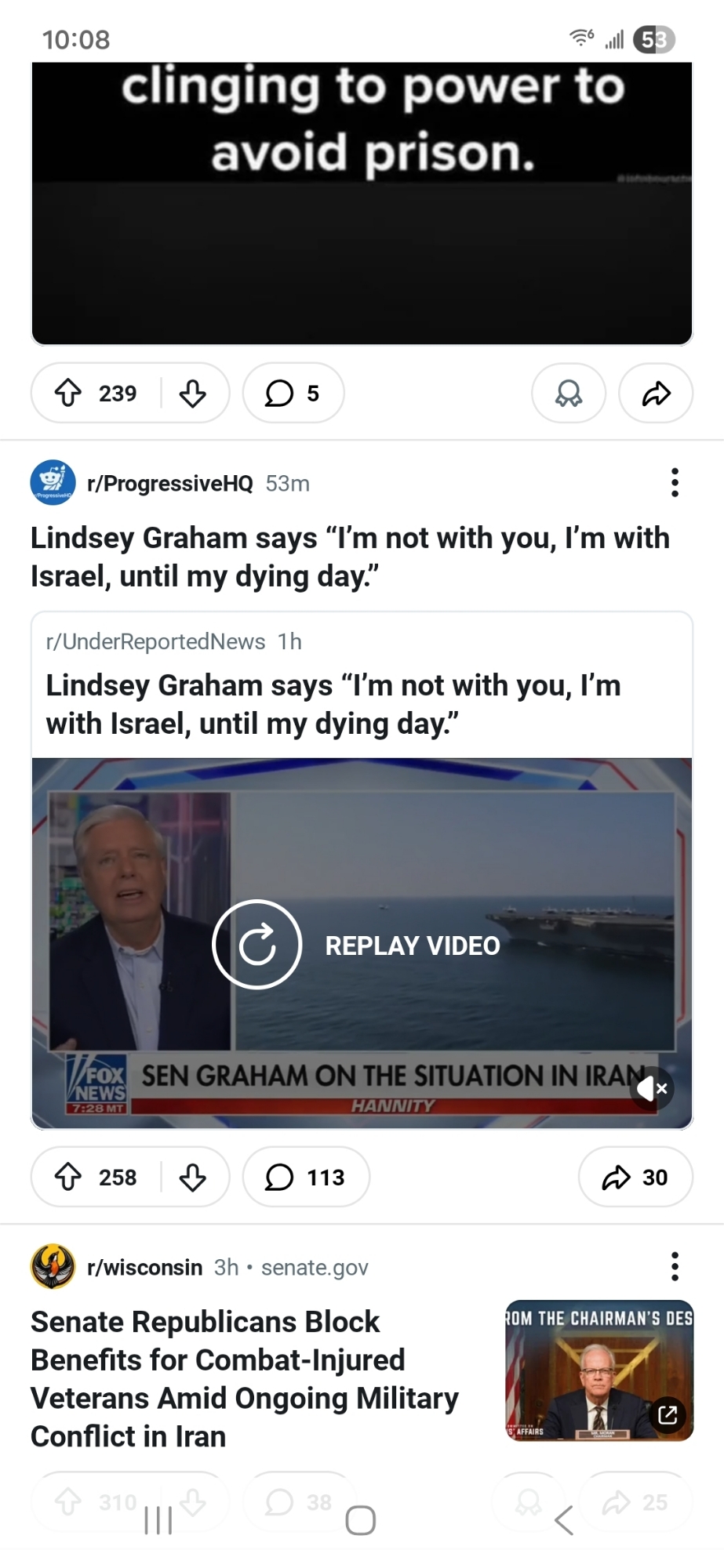This screenshot has height=1568, width=724.
Task: Upvote the post with 239 votes
Action: point(68,393)
